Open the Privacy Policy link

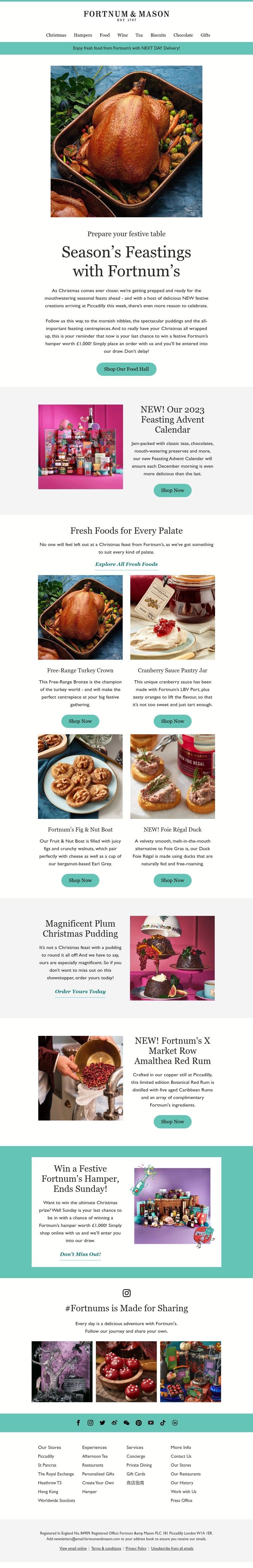[x=136, y=1548]
